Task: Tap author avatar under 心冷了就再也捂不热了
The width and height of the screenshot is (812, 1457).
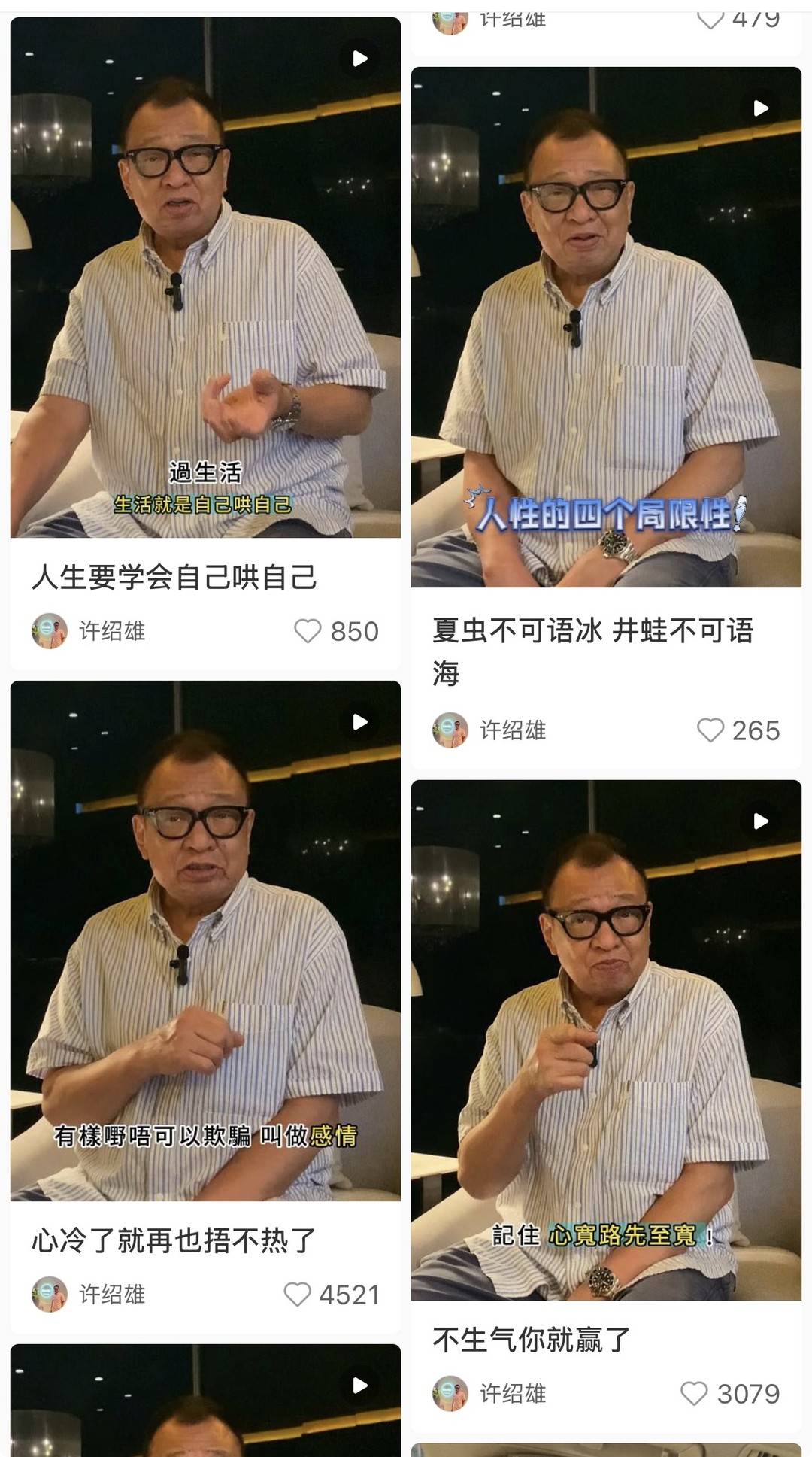Action: [50, 1295]
